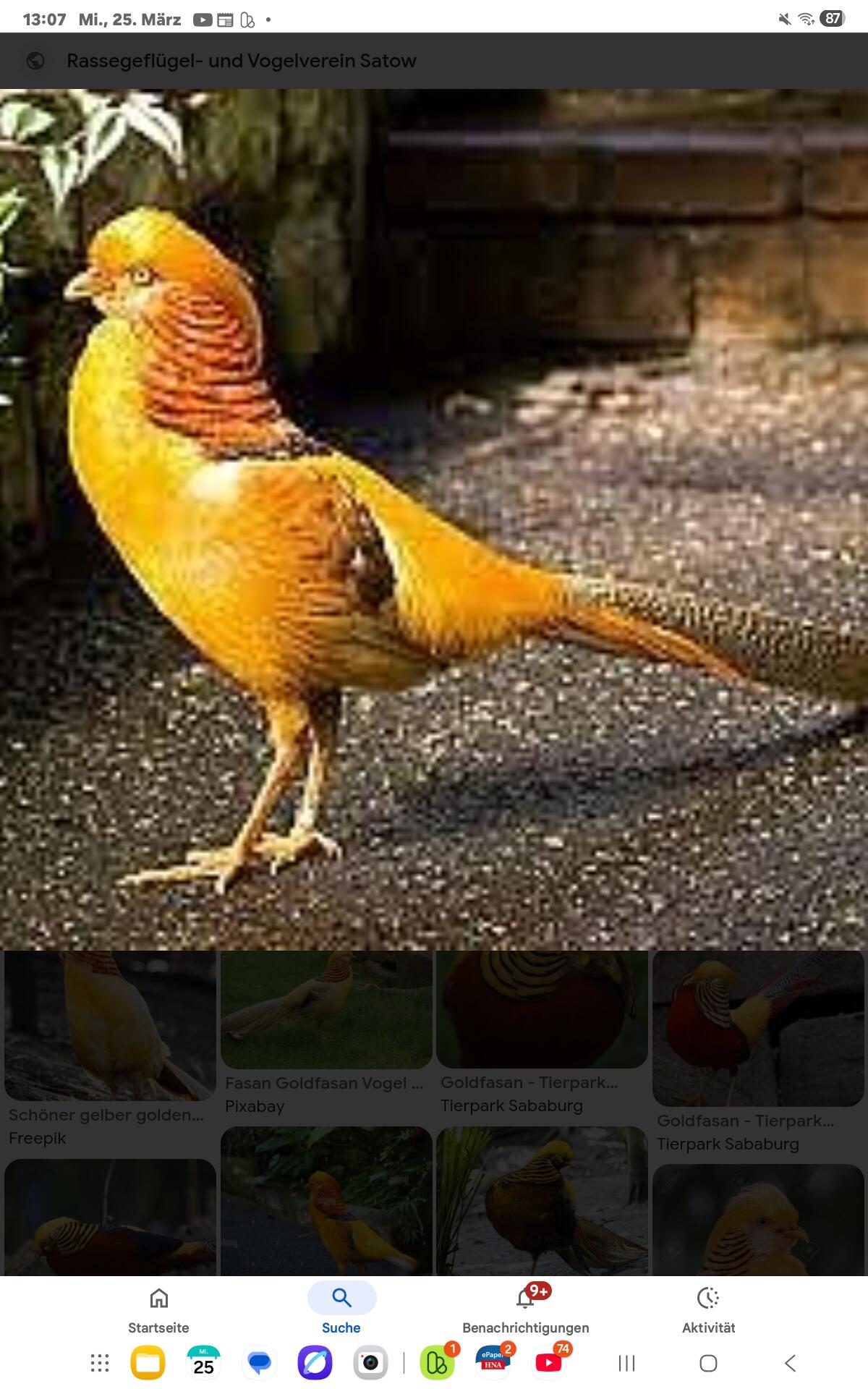Show recent apps in navigation bar
The height and width of the screenshot is (1389, 868).
point(626,1363)
